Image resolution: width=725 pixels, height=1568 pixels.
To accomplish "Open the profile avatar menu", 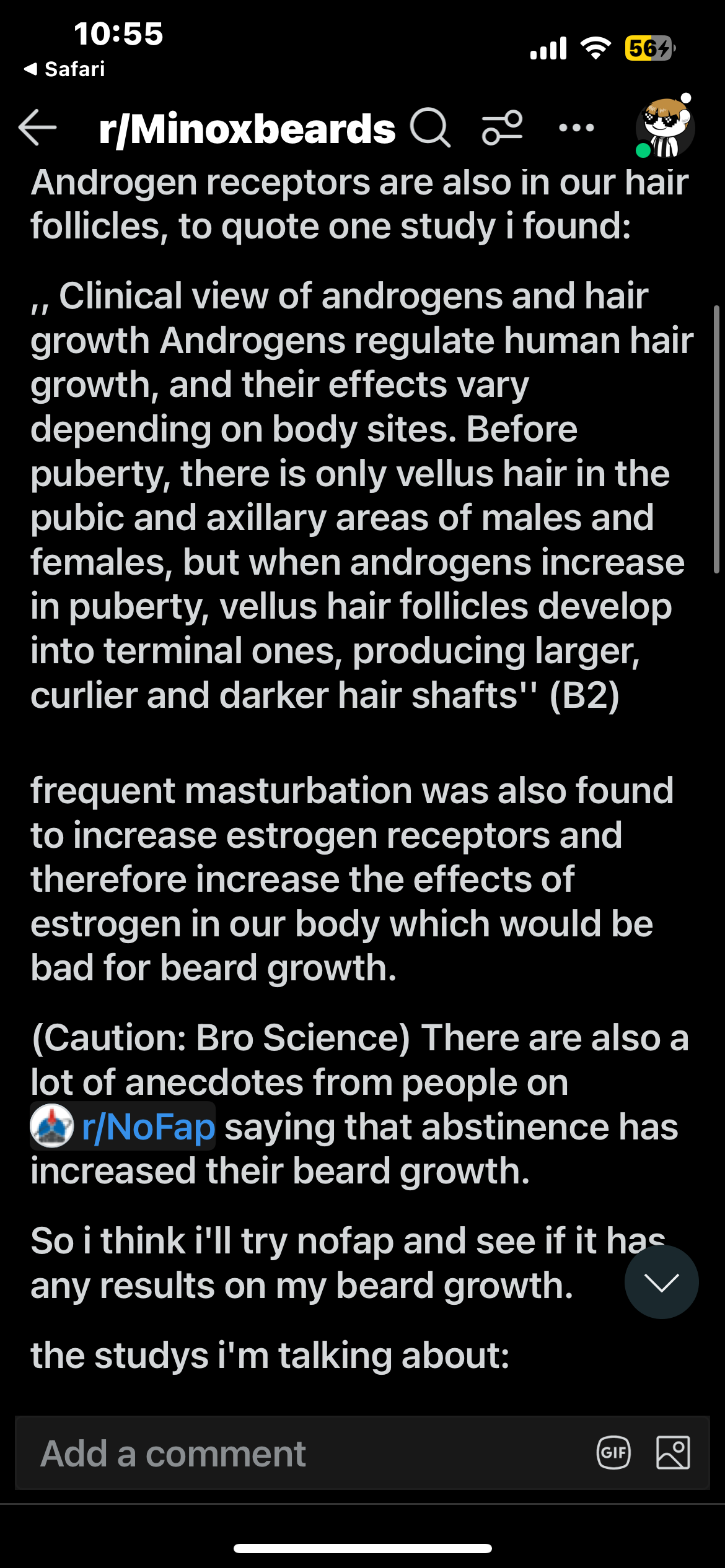I will 665,129.
